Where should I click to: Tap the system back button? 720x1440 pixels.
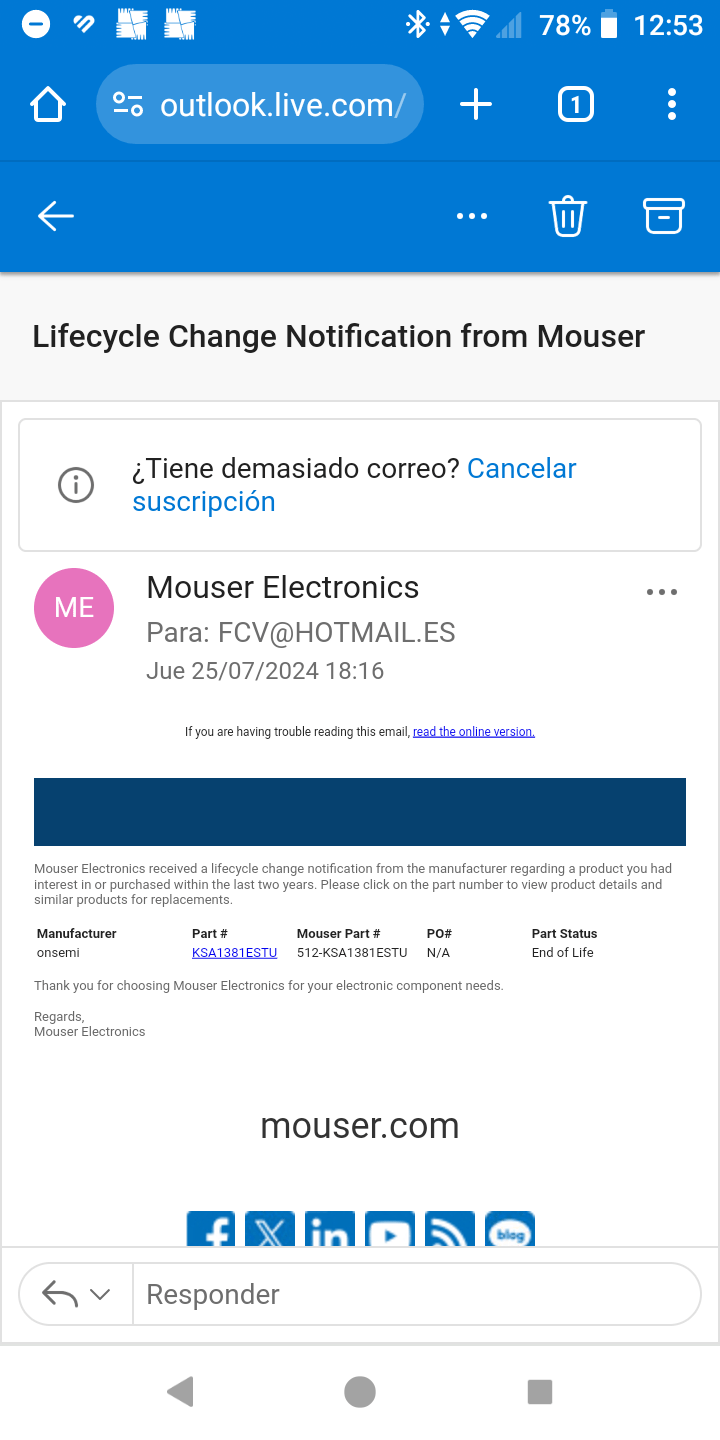[180, 1391]
